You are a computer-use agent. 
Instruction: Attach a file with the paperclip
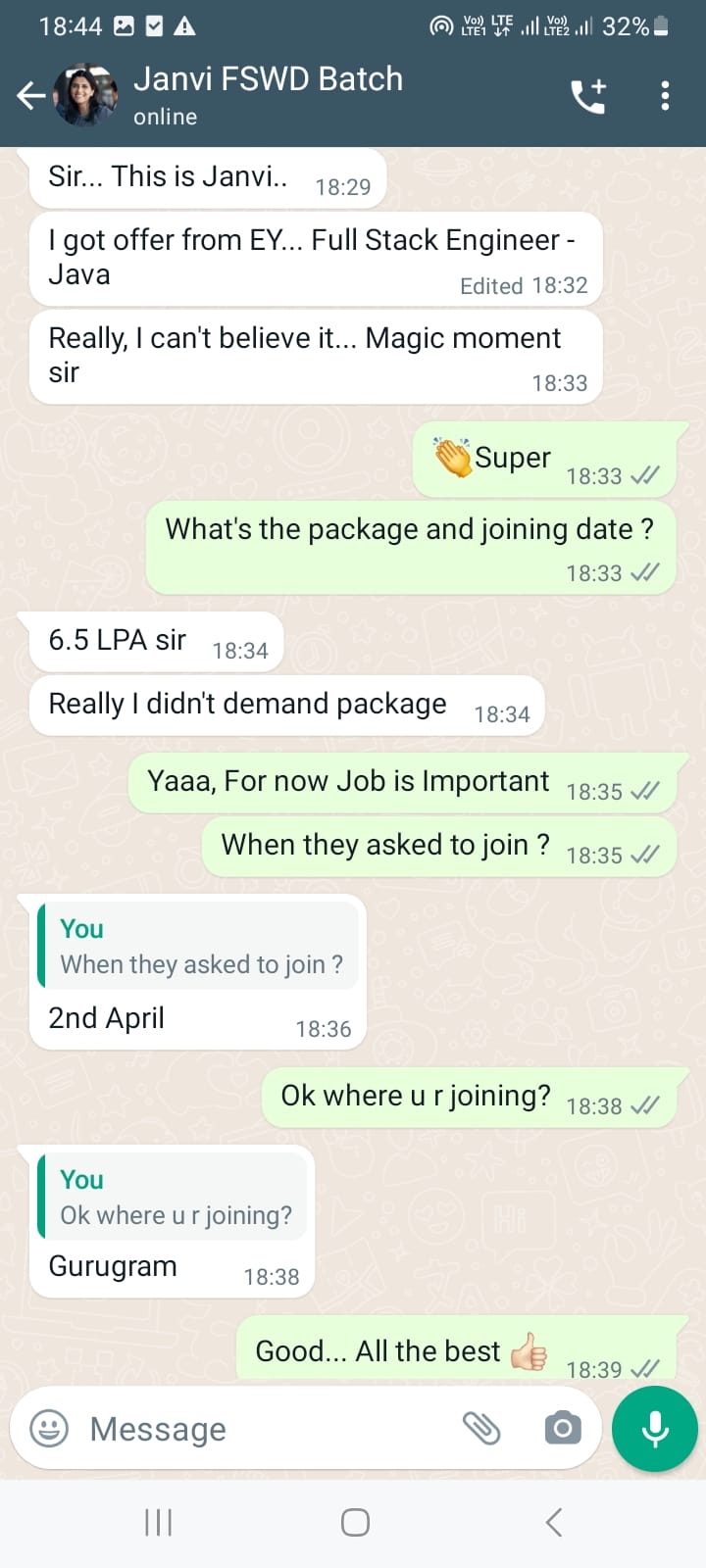click(481, 1428)
